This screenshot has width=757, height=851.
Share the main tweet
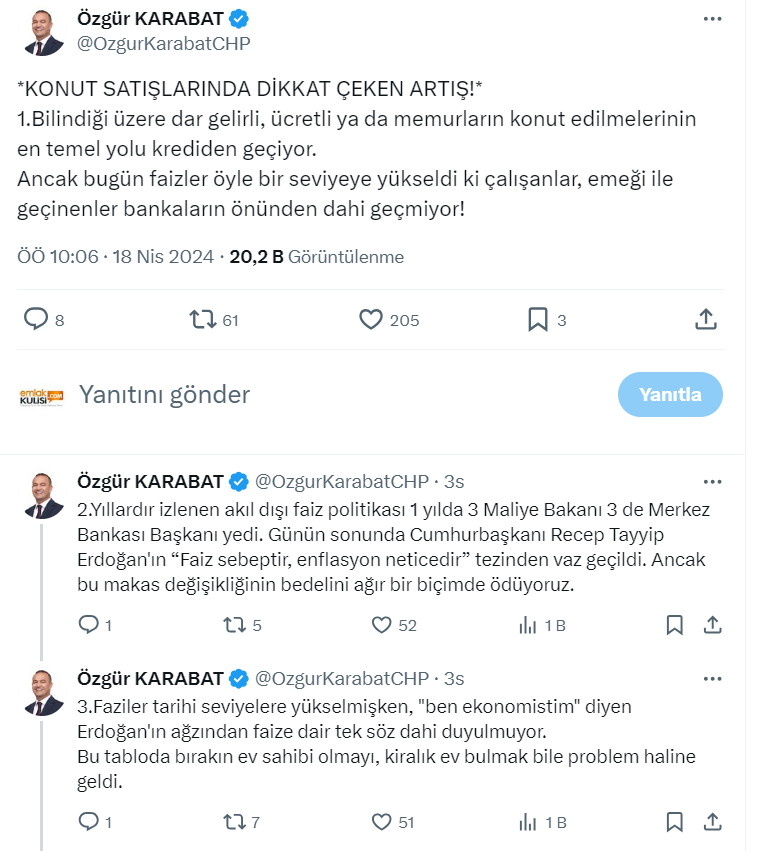705,319
